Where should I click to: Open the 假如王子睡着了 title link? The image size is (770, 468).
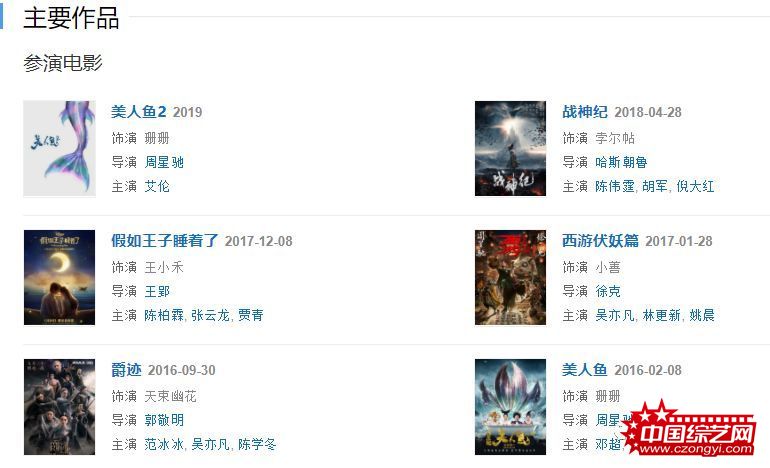pyautogui.click(x=165, y=241)
